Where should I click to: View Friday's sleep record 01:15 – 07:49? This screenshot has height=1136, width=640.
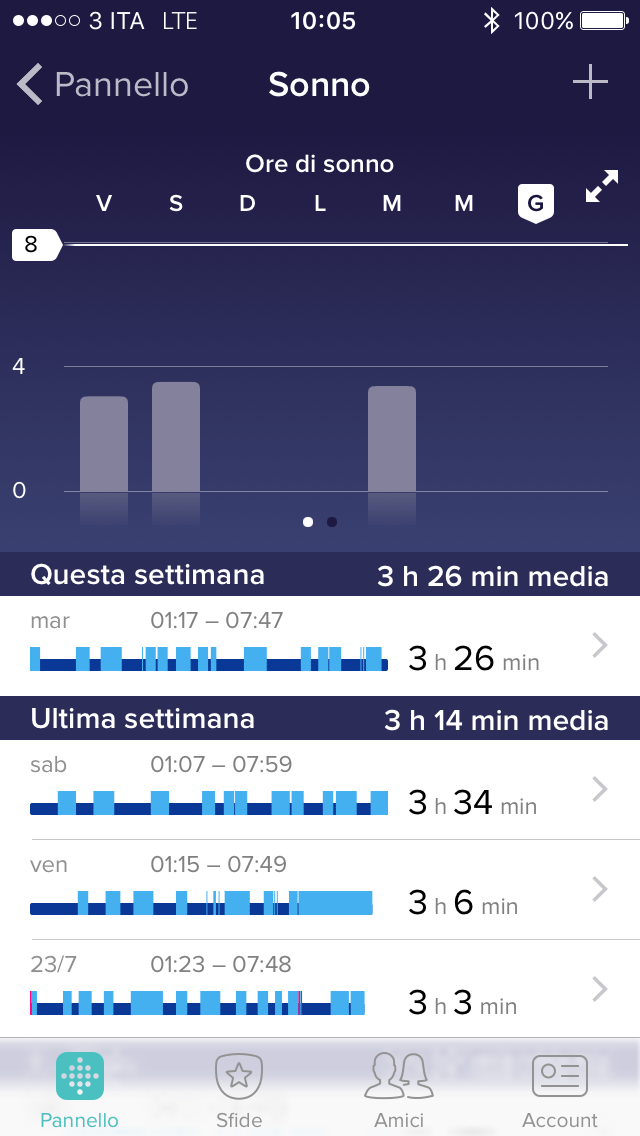[320, 889]
